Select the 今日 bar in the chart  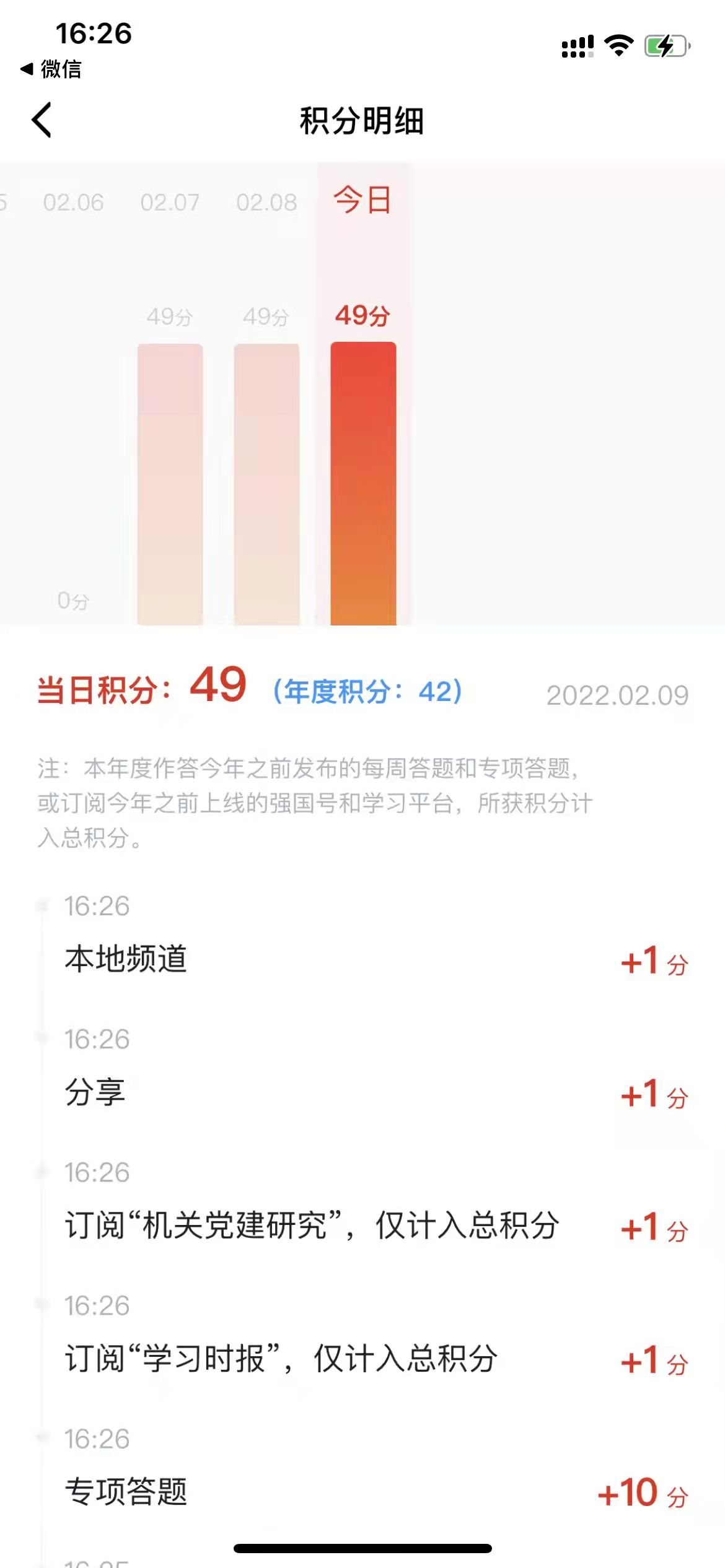point(363,483)
